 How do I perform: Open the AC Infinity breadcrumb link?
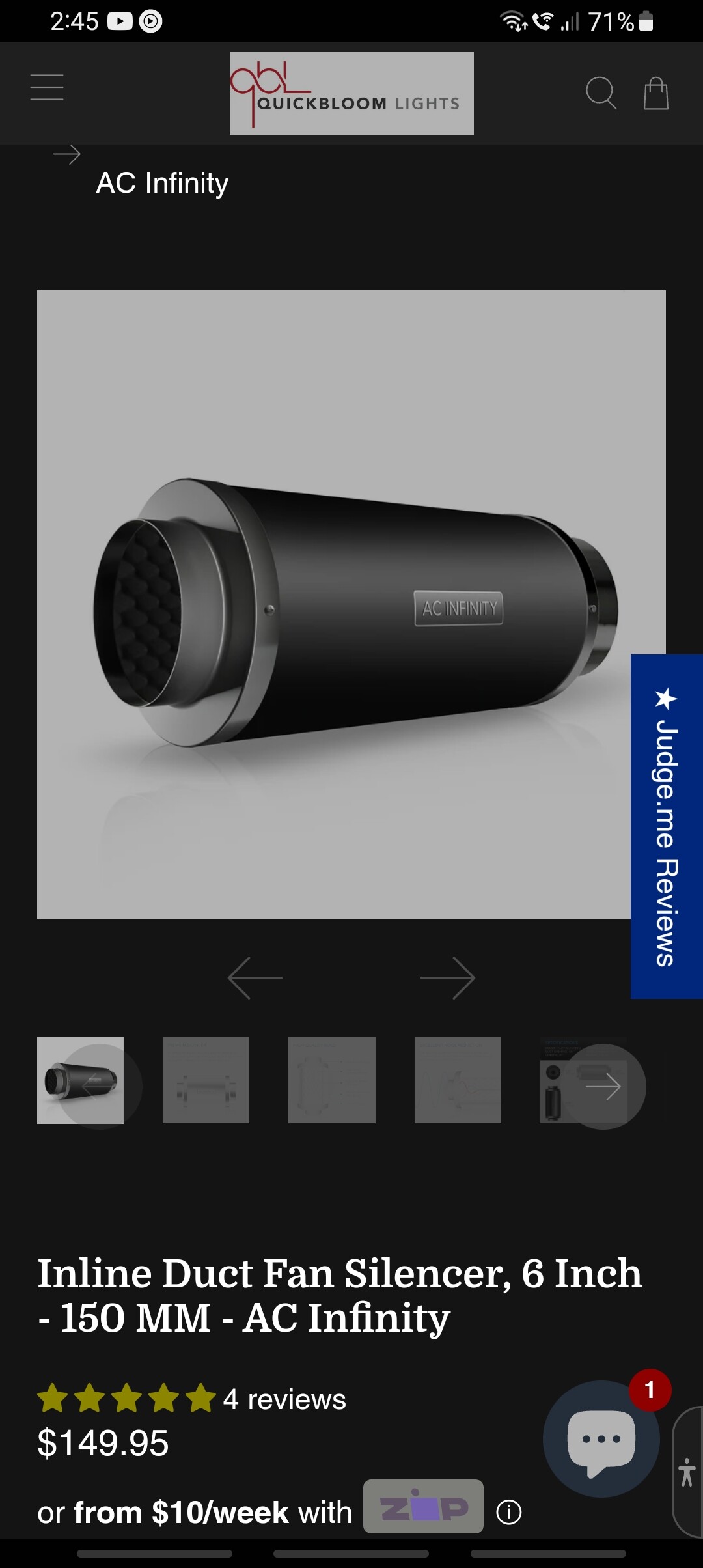tap(162, 183)
